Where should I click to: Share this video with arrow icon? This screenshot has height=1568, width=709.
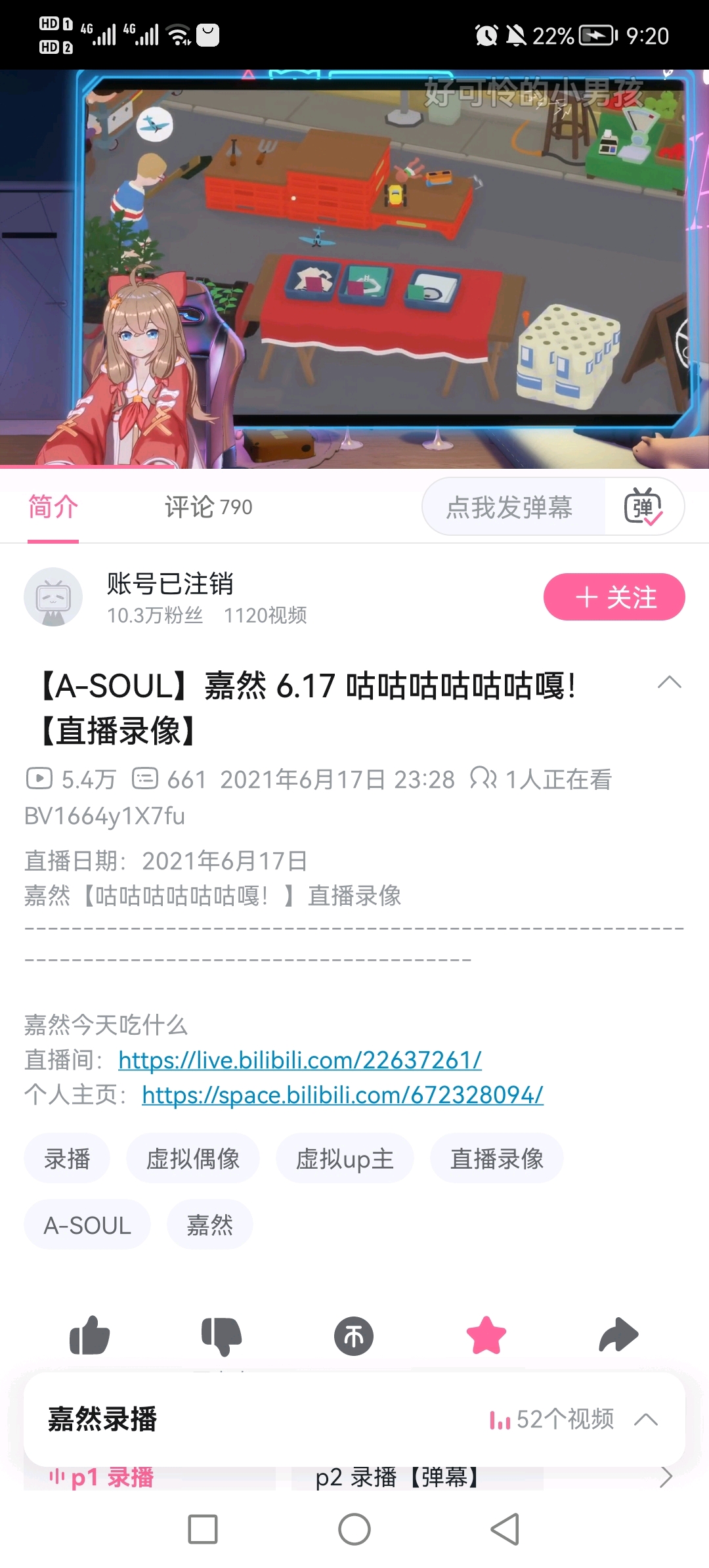point(618,1336)
